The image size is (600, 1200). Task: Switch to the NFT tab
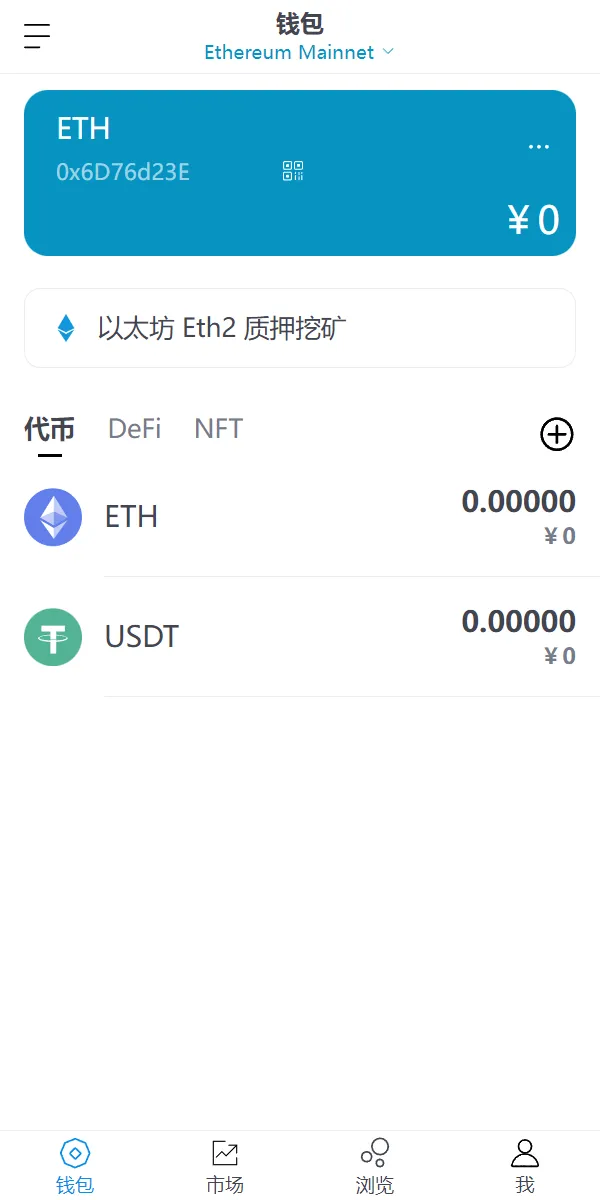coord(218,429)
